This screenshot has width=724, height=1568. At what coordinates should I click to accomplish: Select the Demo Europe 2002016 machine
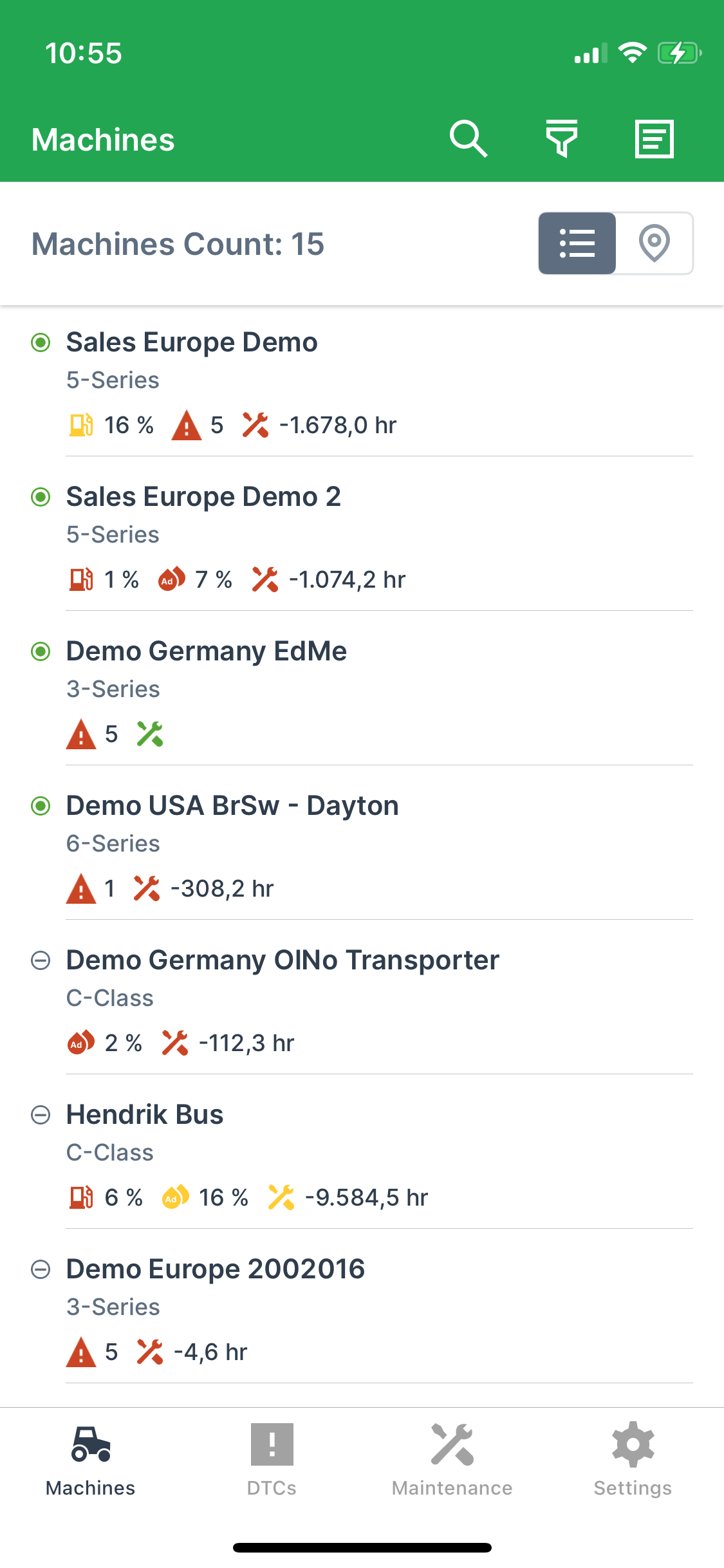pos(216,1269)
